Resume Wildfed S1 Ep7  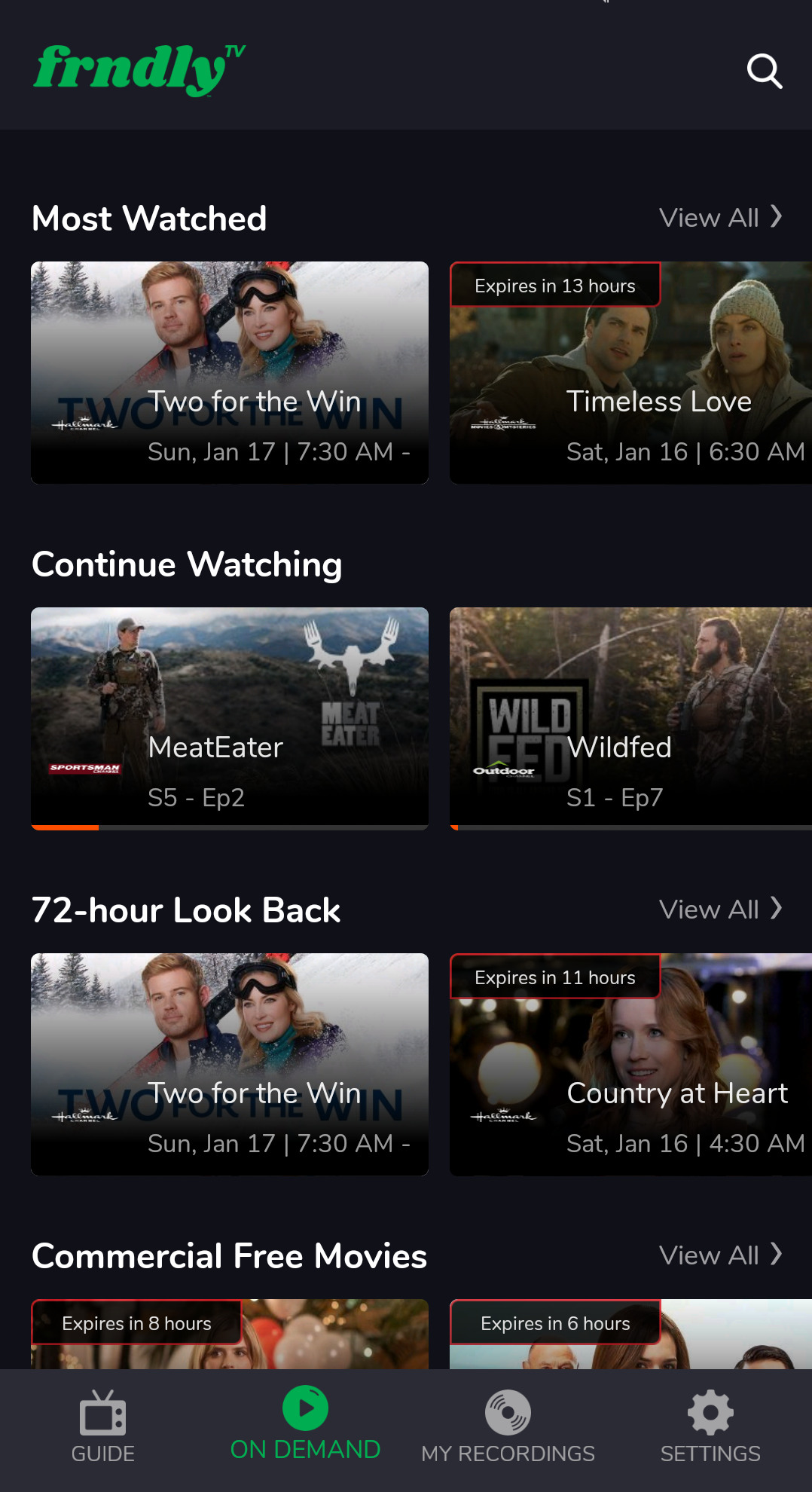(x=630, y=717)
